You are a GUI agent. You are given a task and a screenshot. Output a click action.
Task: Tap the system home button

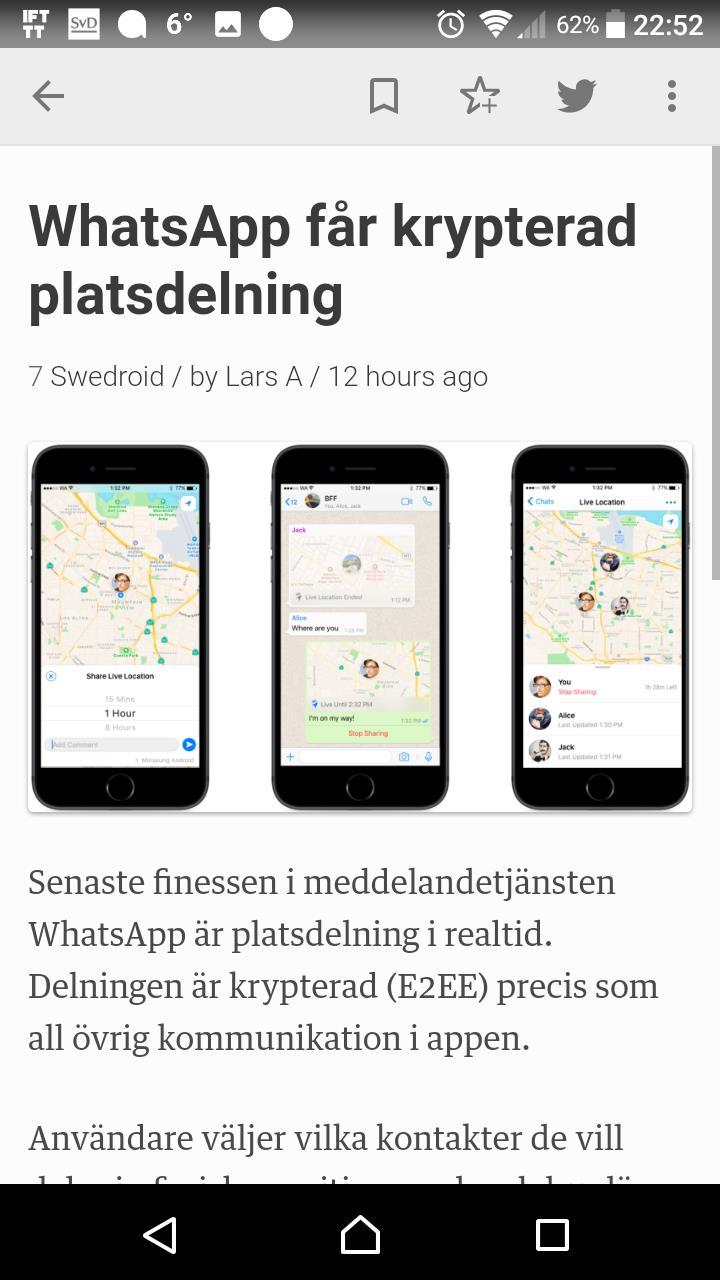[x=360, y=1235]
